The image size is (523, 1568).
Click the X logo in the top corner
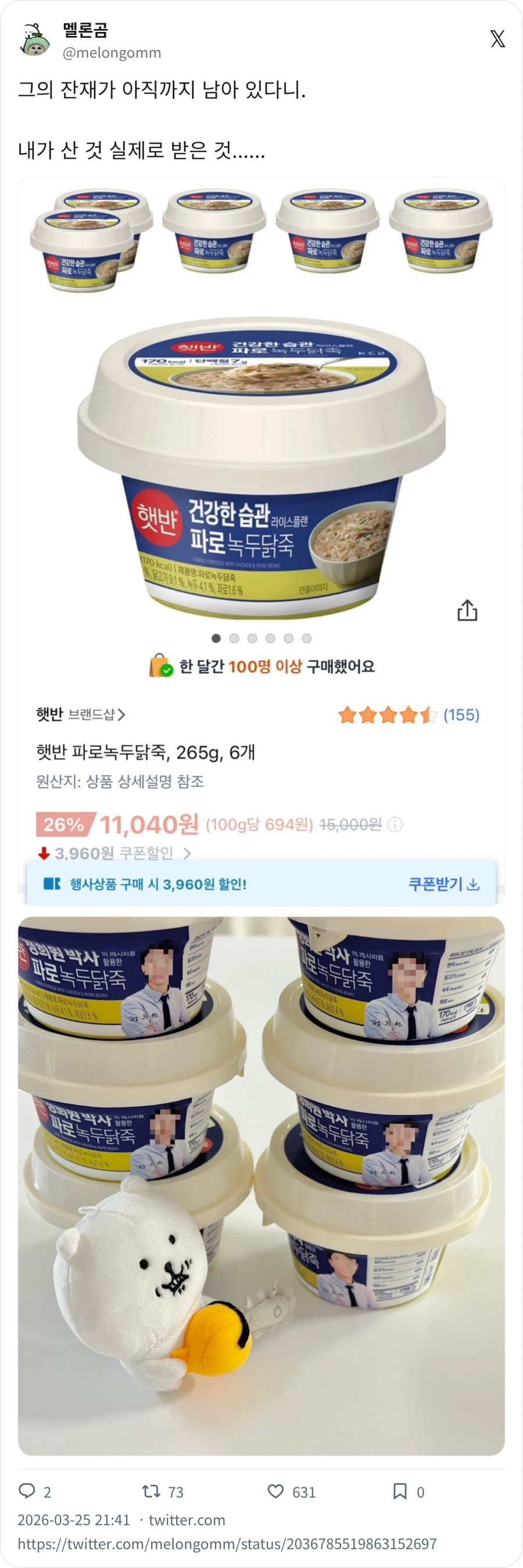click(499, 38)
